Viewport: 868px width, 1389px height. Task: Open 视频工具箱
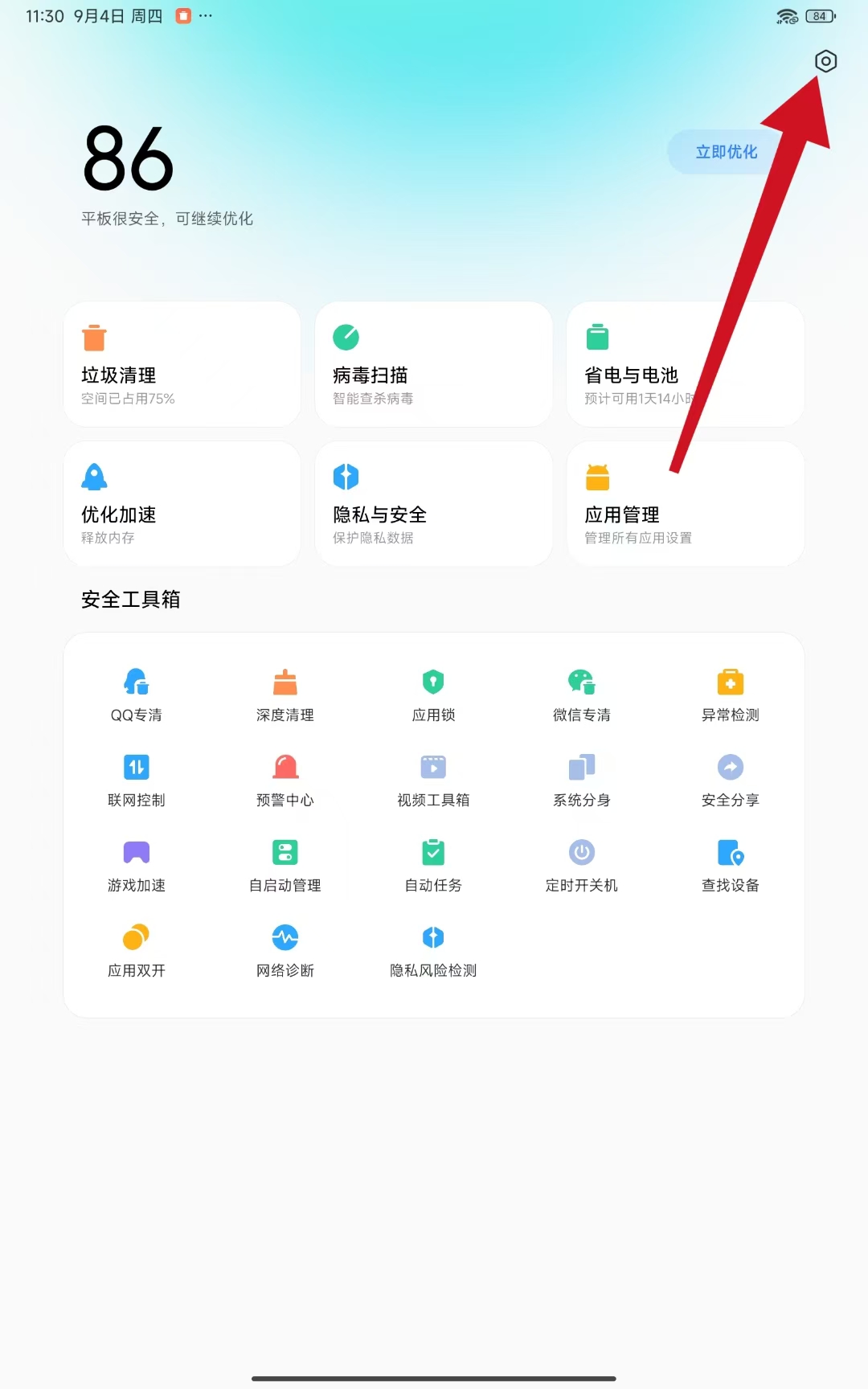click(433, 780)
